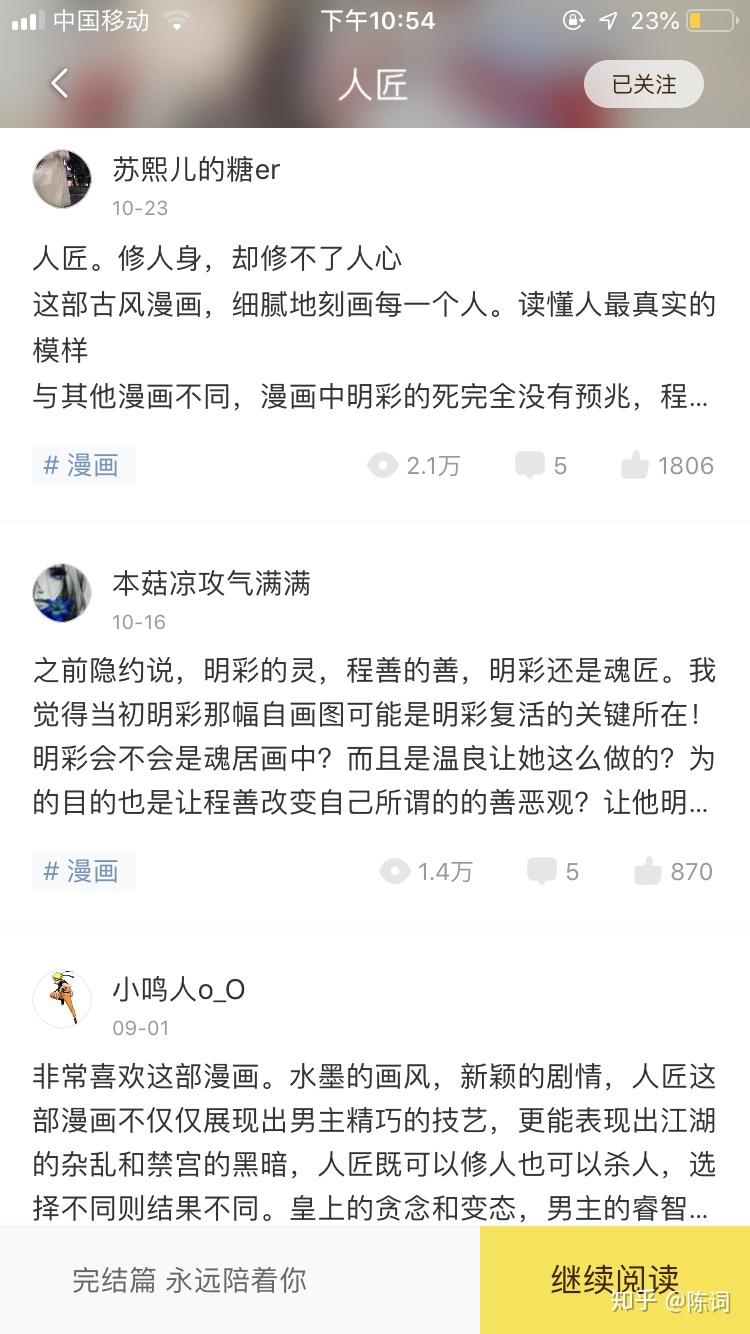Open 小鸣人o_O's profile avatar

[x=62, y=999]
